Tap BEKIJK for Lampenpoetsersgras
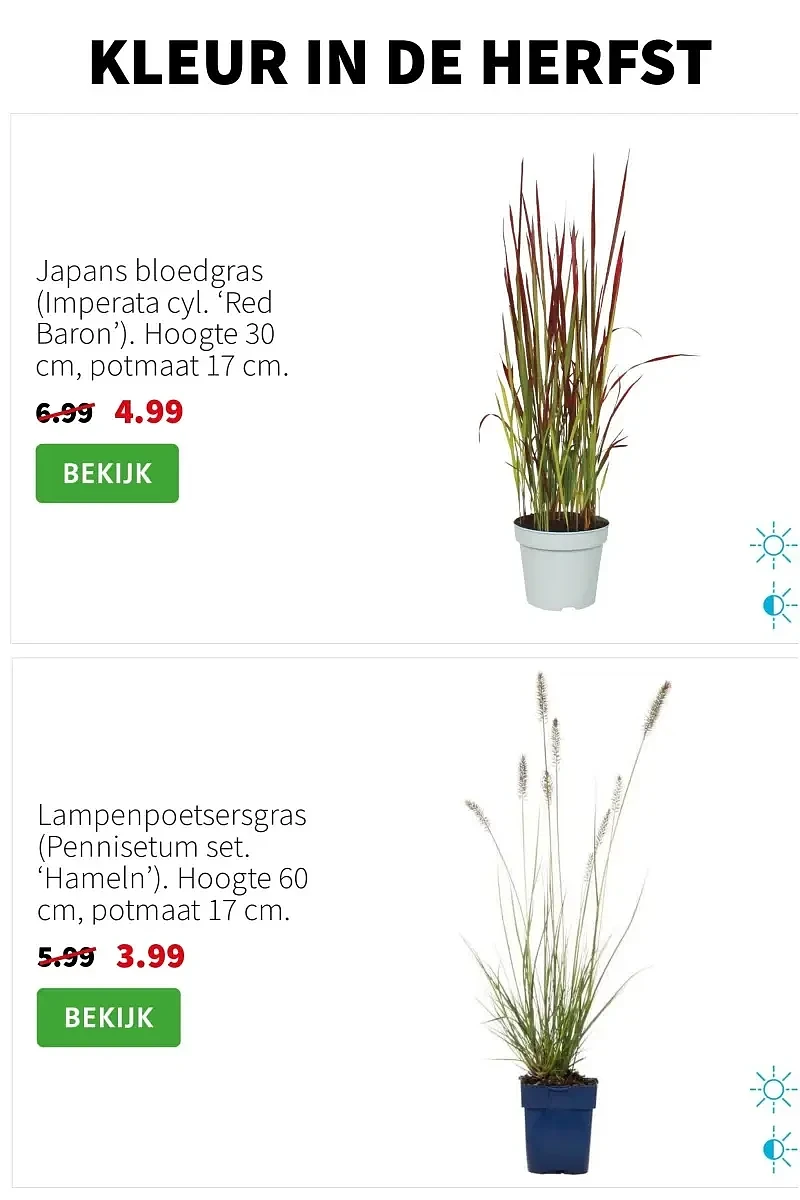Viewport: 800px width, 1200px height. click(108, 1017)
